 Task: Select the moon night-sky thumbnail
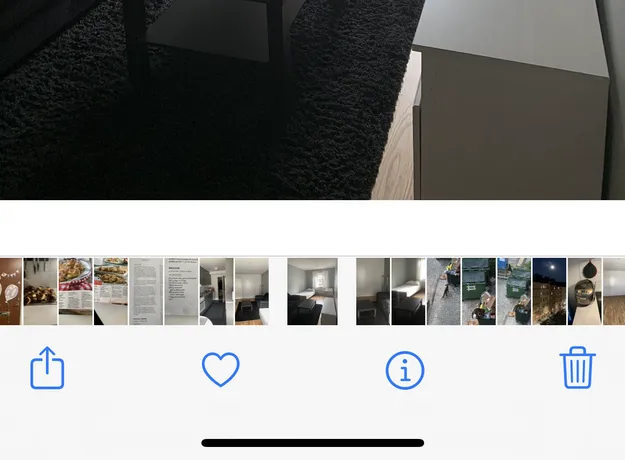549,291
